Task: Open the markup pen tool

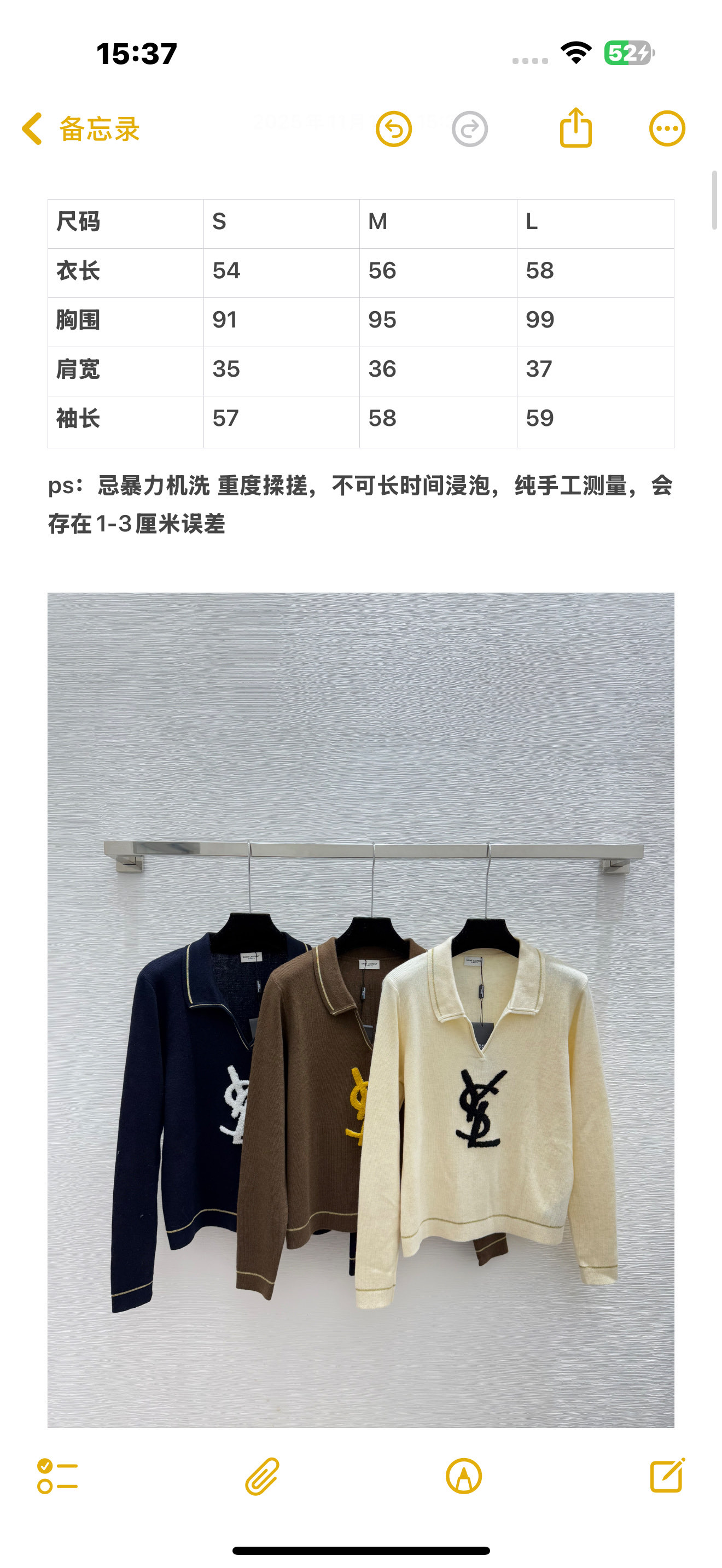Action: point(464,1476)
